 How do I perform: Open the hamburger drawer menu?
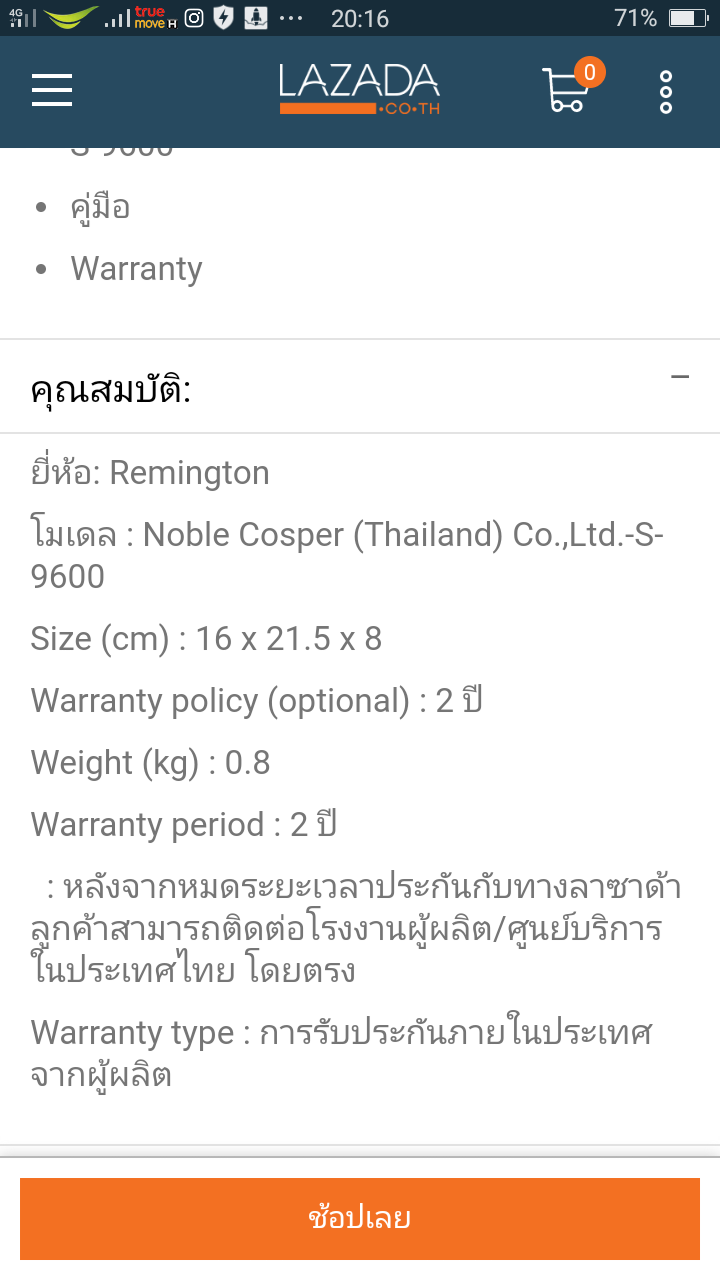pos(52,91)
